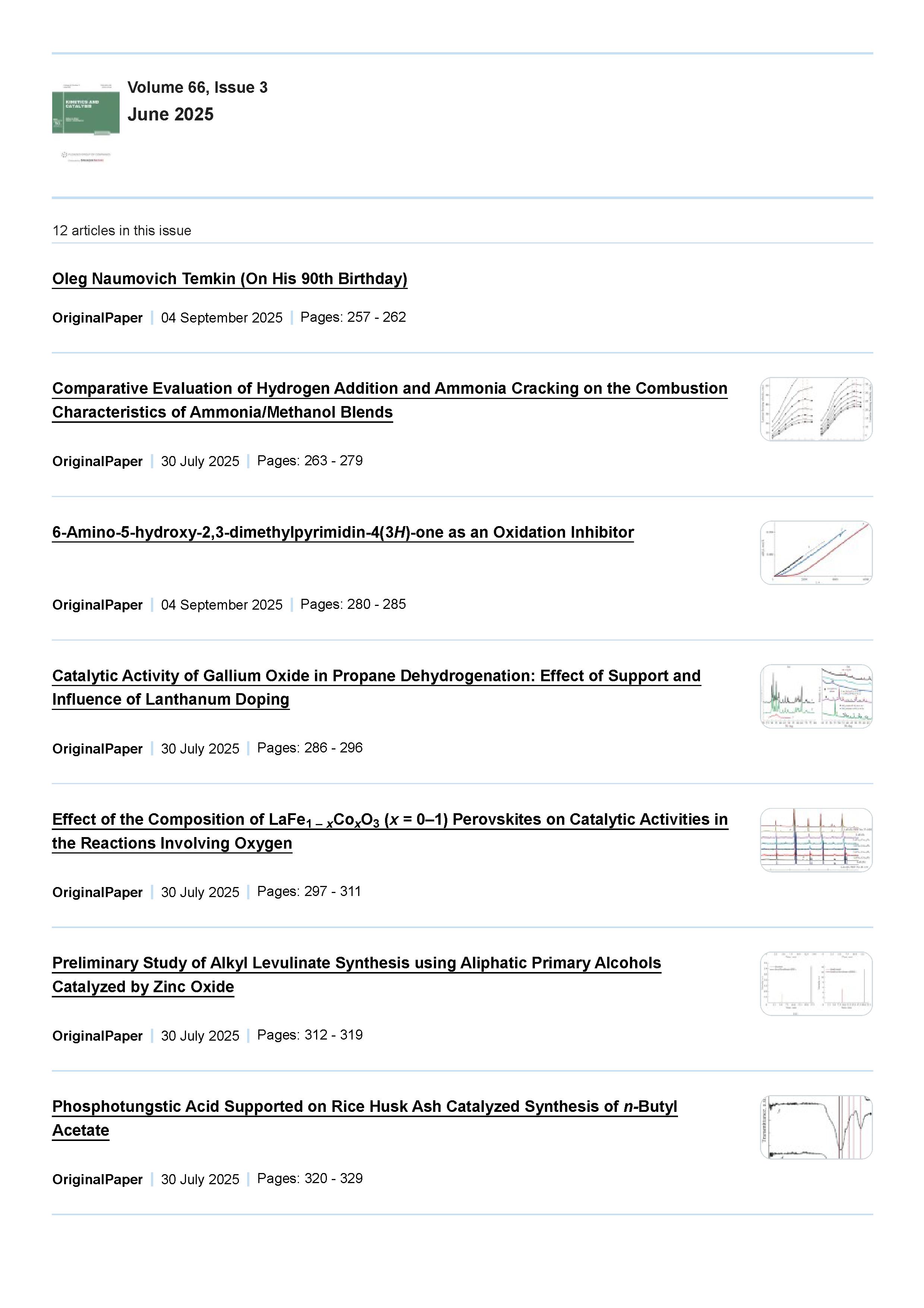Viewport: 924px width, 1308px height.
Task: Open the alkyl levulinate synthesis article
Action: [356, 963]
